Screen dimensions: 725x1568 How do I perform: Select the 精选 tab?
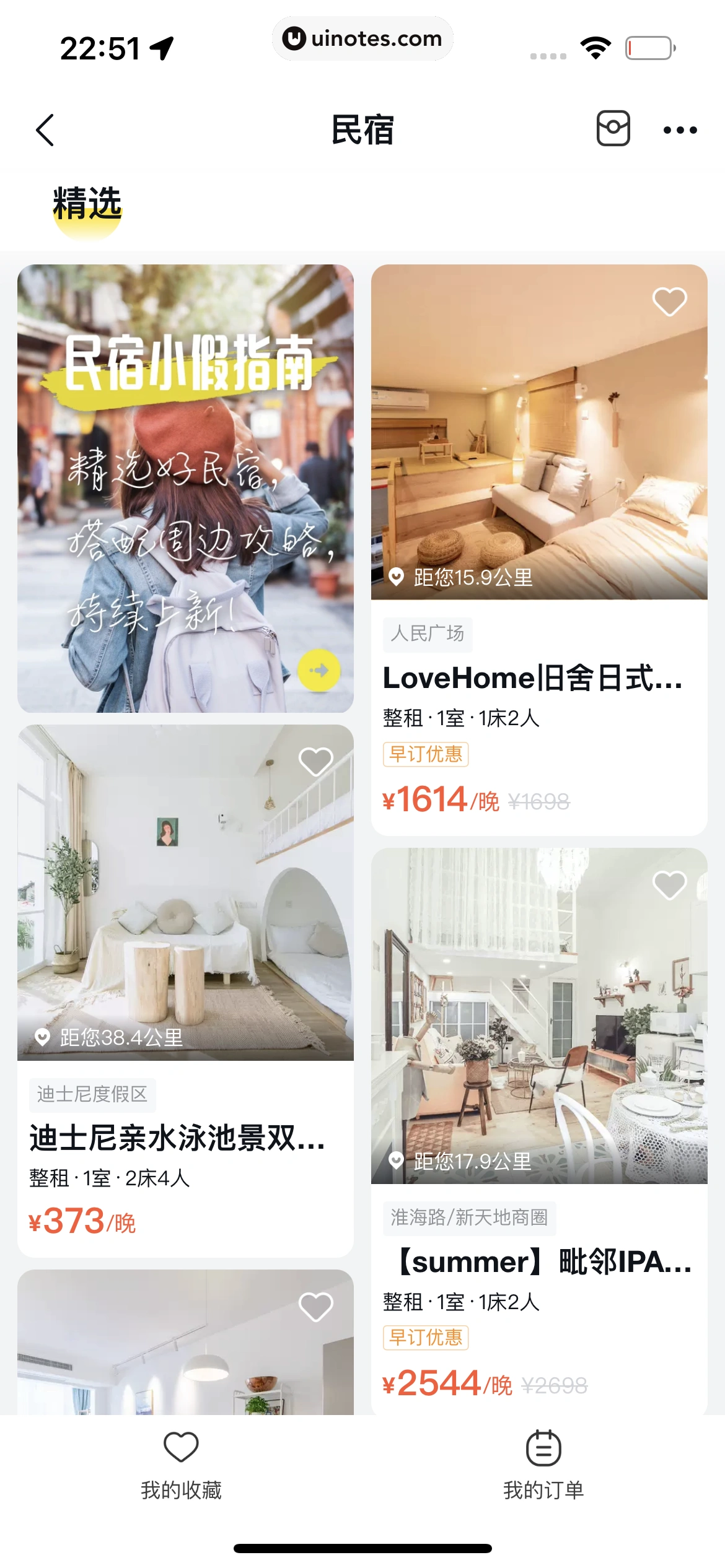tap(87, 204)
